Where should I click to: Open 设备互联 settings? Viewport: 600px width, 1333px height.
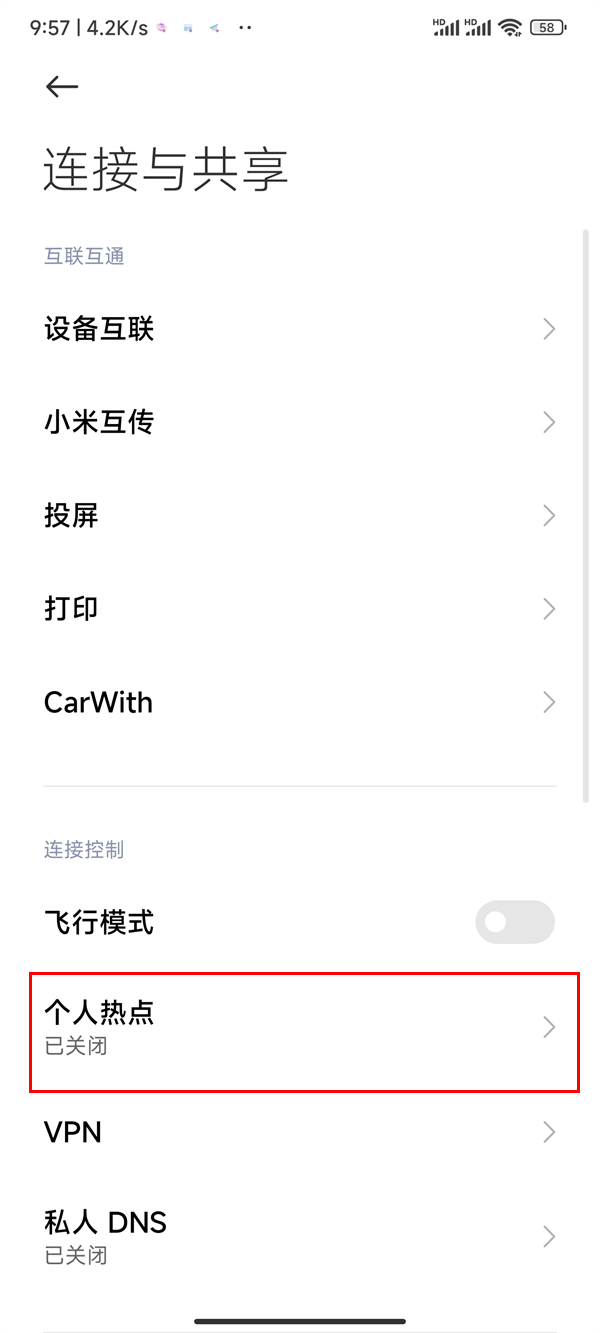(300, 329)
